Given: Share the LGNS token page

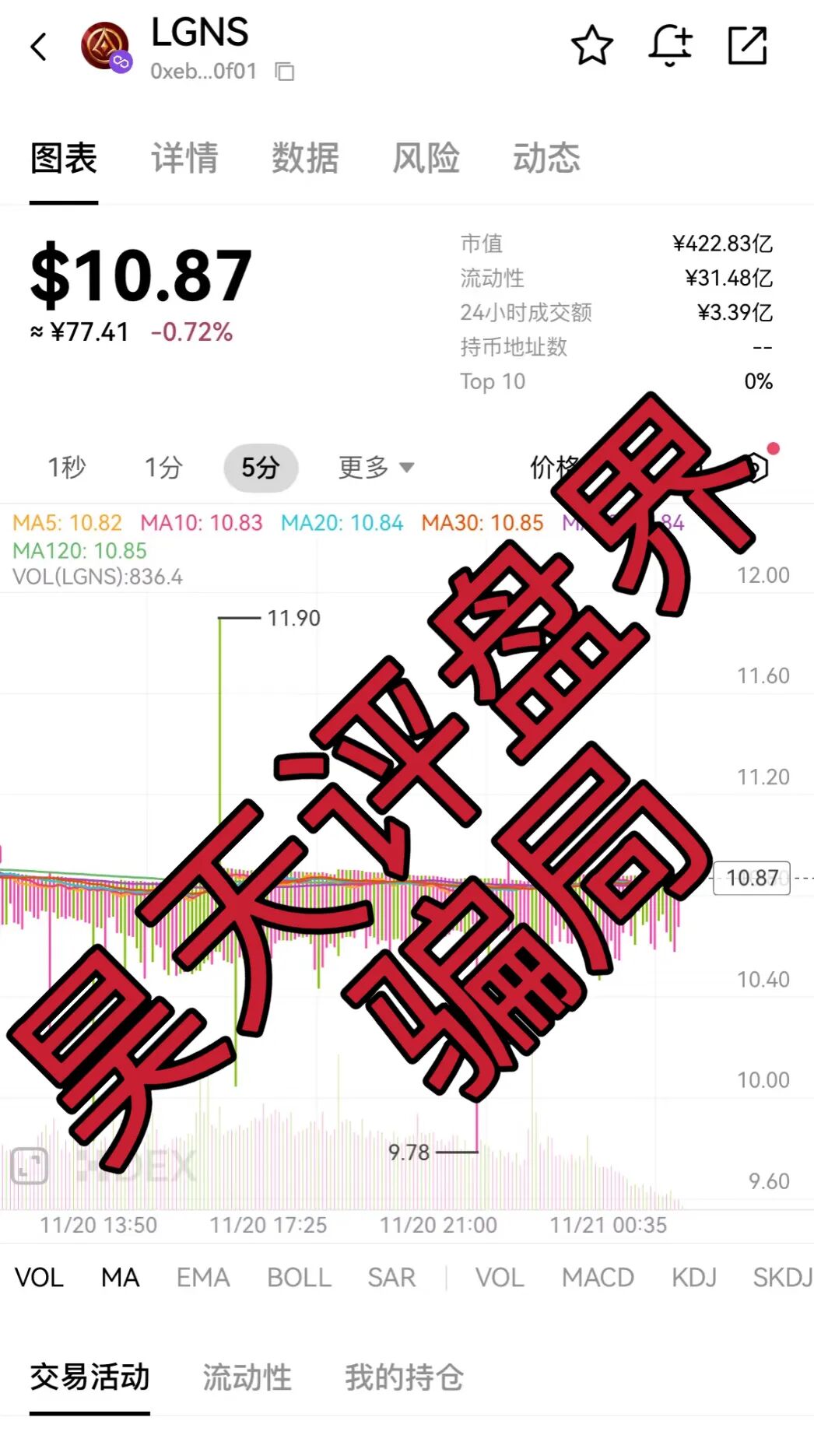Looking at the screenshot, I should 747,45.
